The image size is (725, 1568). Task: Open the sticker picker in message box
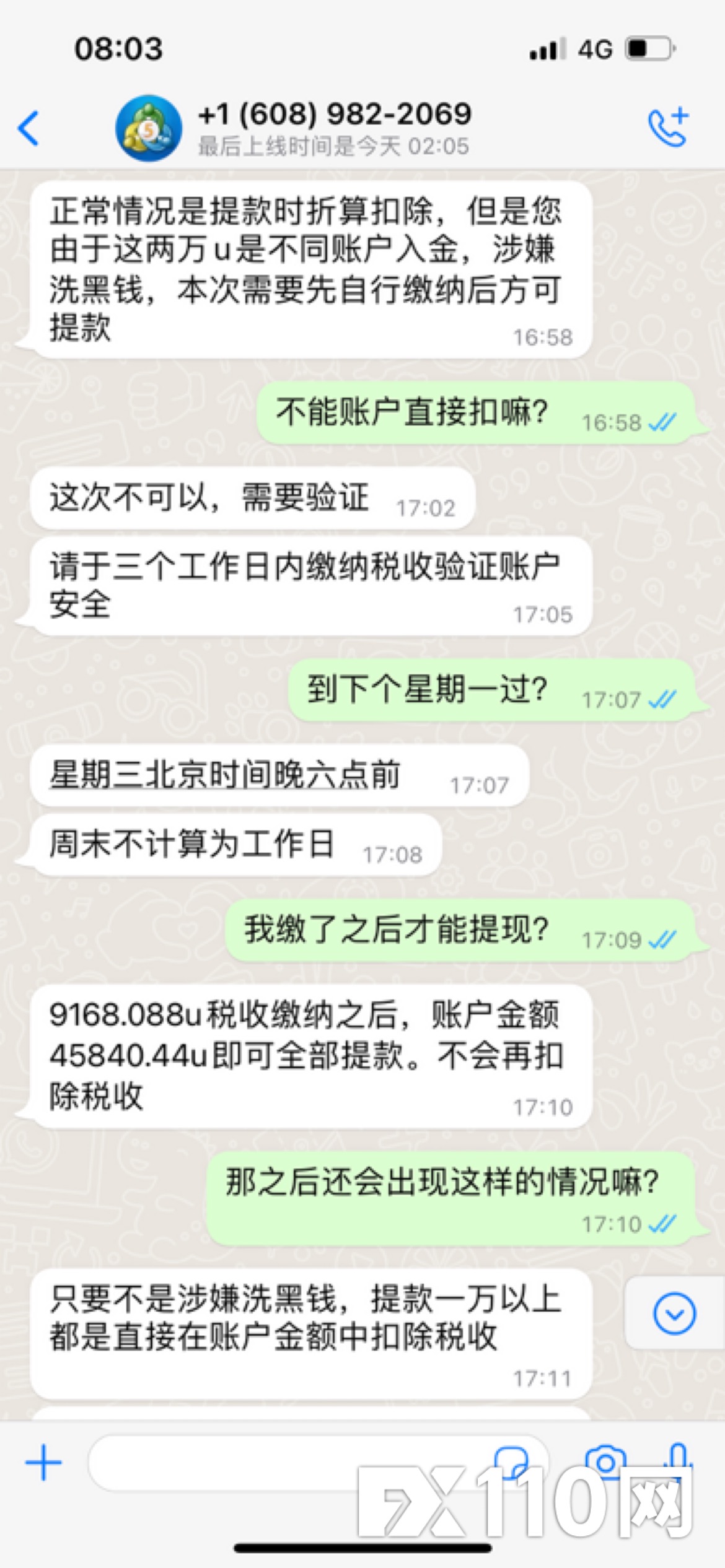[512, 1461]
